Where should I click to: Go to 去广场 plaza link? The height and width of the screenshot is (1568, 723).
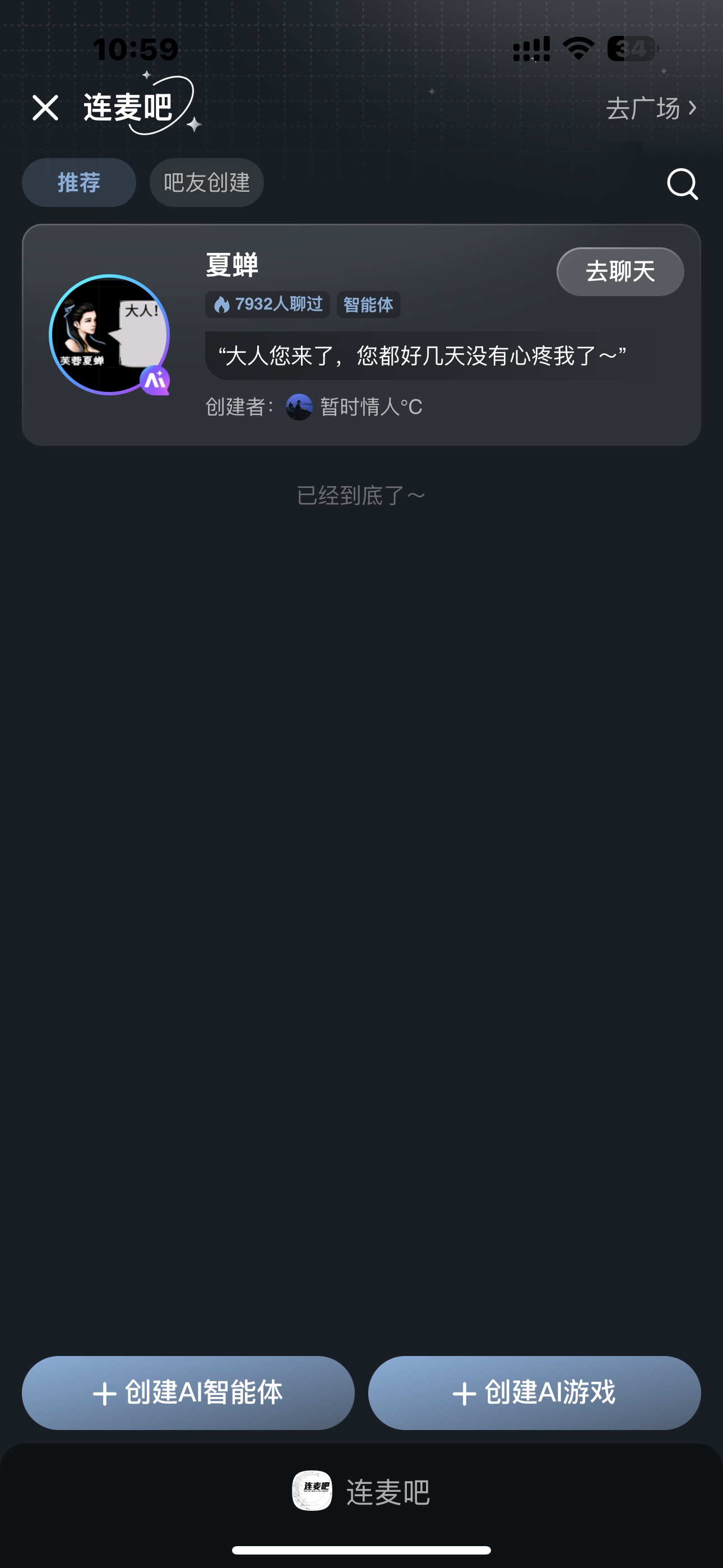[x=651, y=108]
